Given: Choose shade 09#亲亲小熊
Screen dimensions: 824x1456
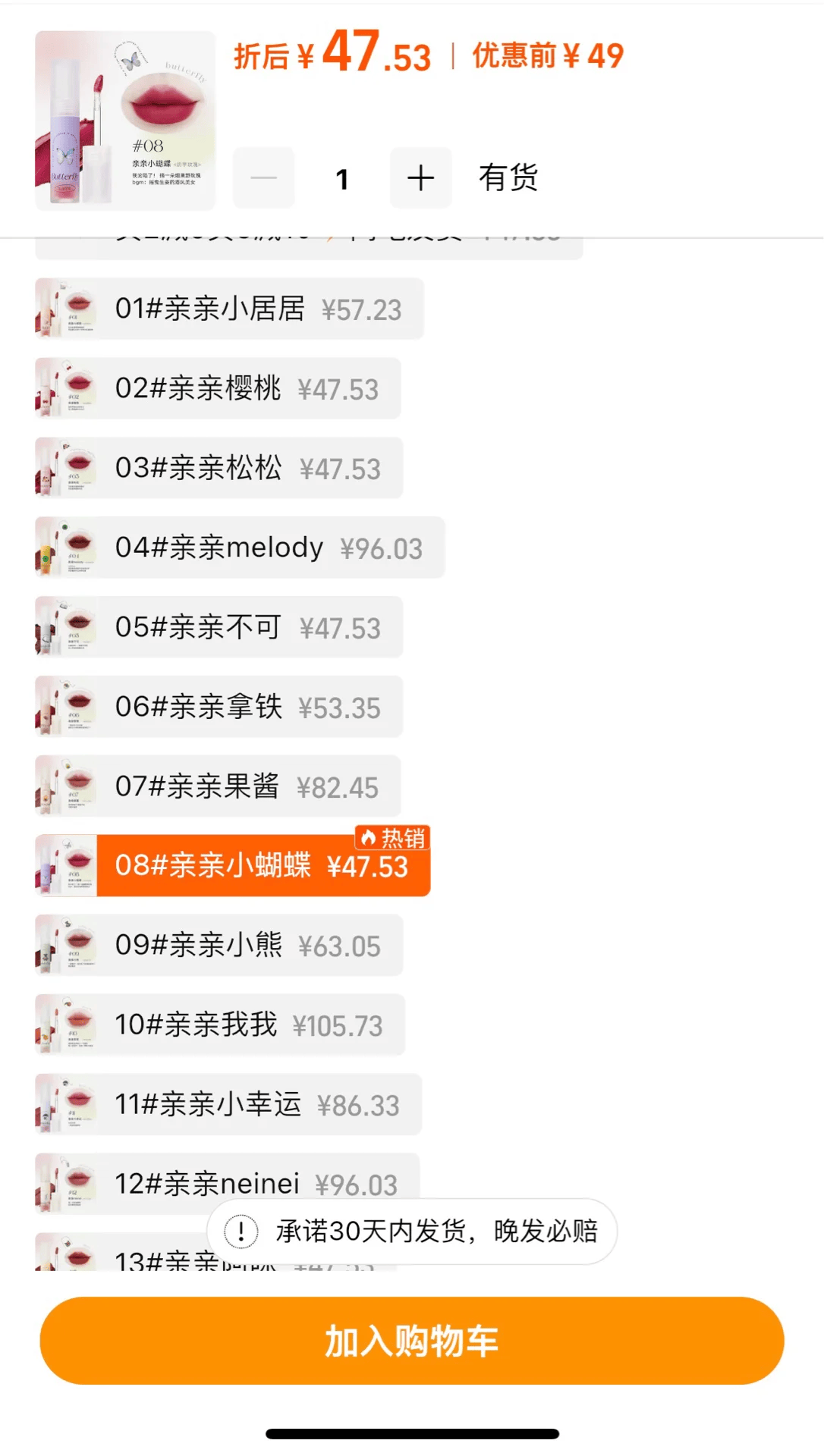Looking at the screenshot, I should click(219, 946).
